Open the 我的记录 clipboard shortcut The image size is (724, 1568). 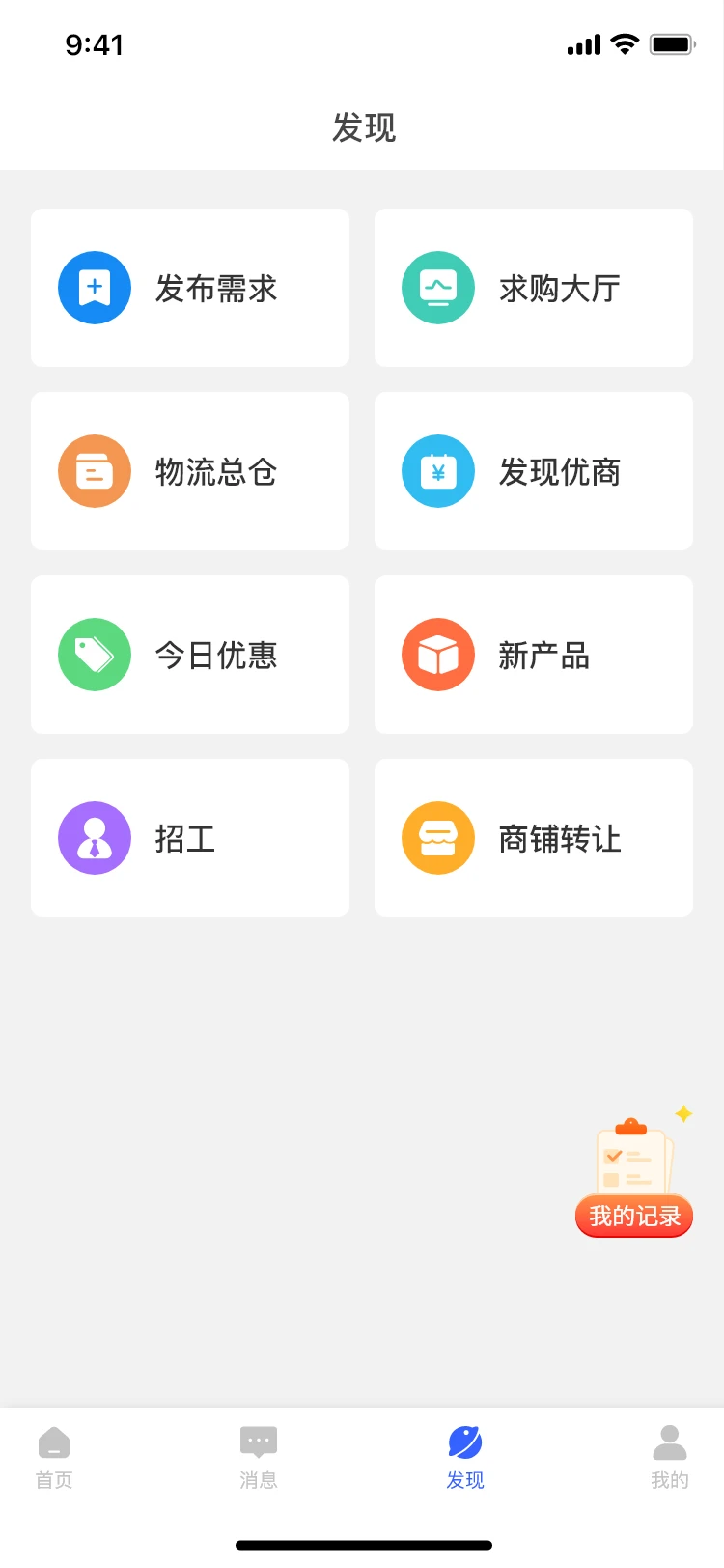click(x=632, y=1163)
